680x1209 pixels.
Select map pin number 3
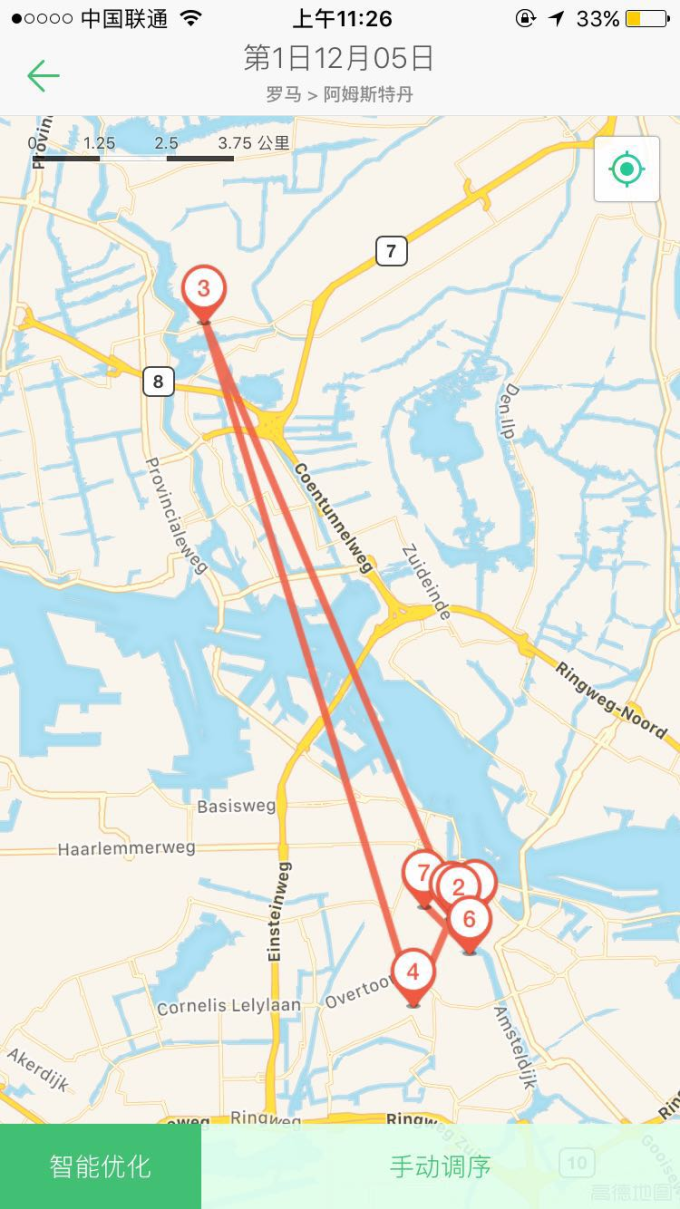pyautogui.click(x=204, y=290)
